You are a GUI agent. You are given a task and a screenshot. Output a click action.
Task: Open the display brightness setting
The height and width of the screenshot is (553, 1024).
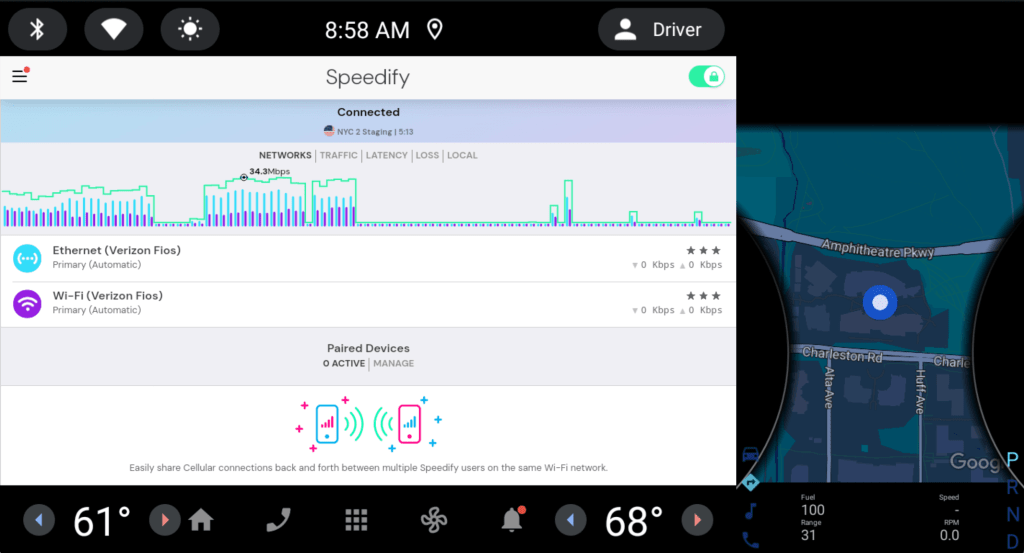pos(190,29)
